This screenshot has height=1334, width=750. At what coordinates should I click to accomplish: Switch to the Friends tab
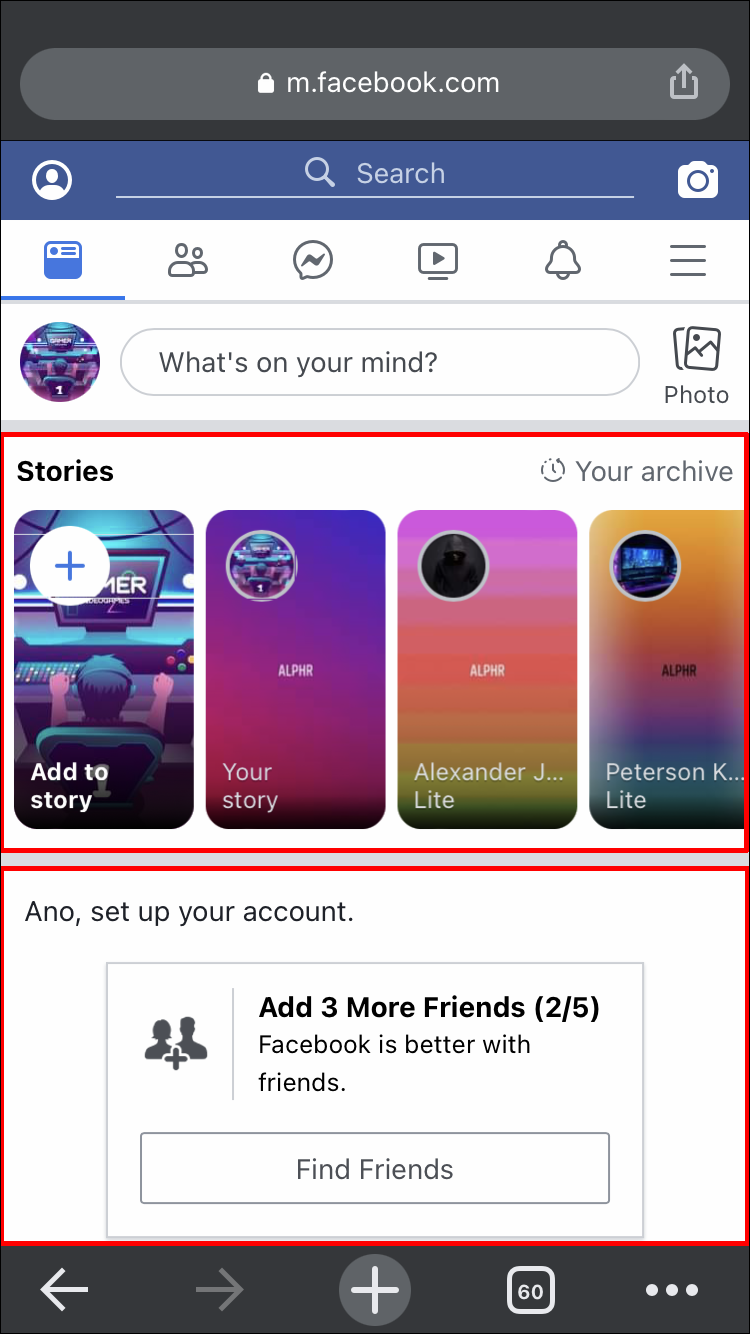[x=187, y=261]
